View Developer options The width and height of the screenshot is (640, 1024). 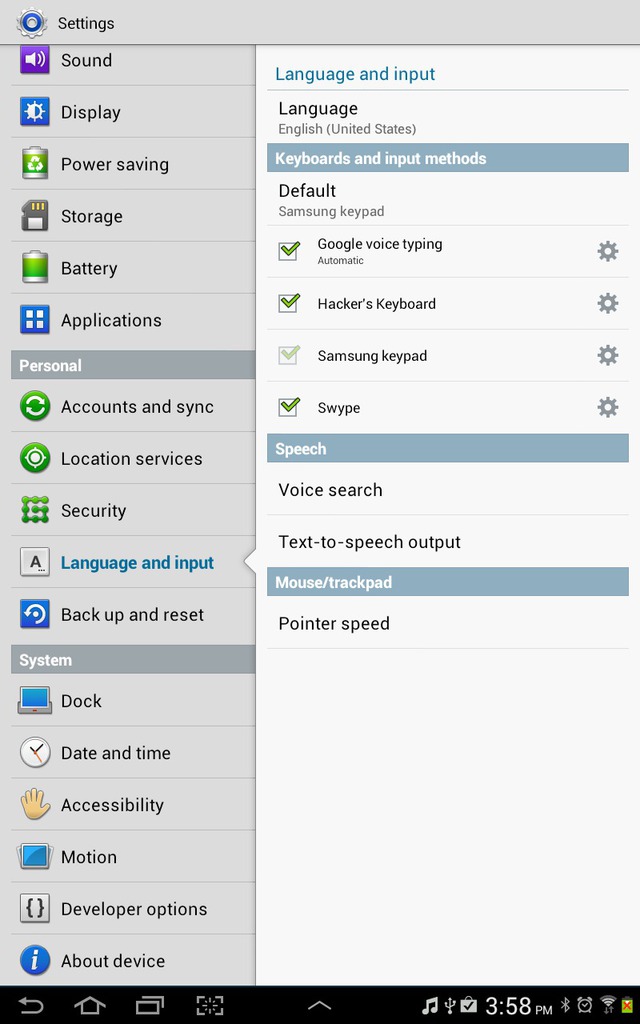pyautogui.click(x=133, y=908)
